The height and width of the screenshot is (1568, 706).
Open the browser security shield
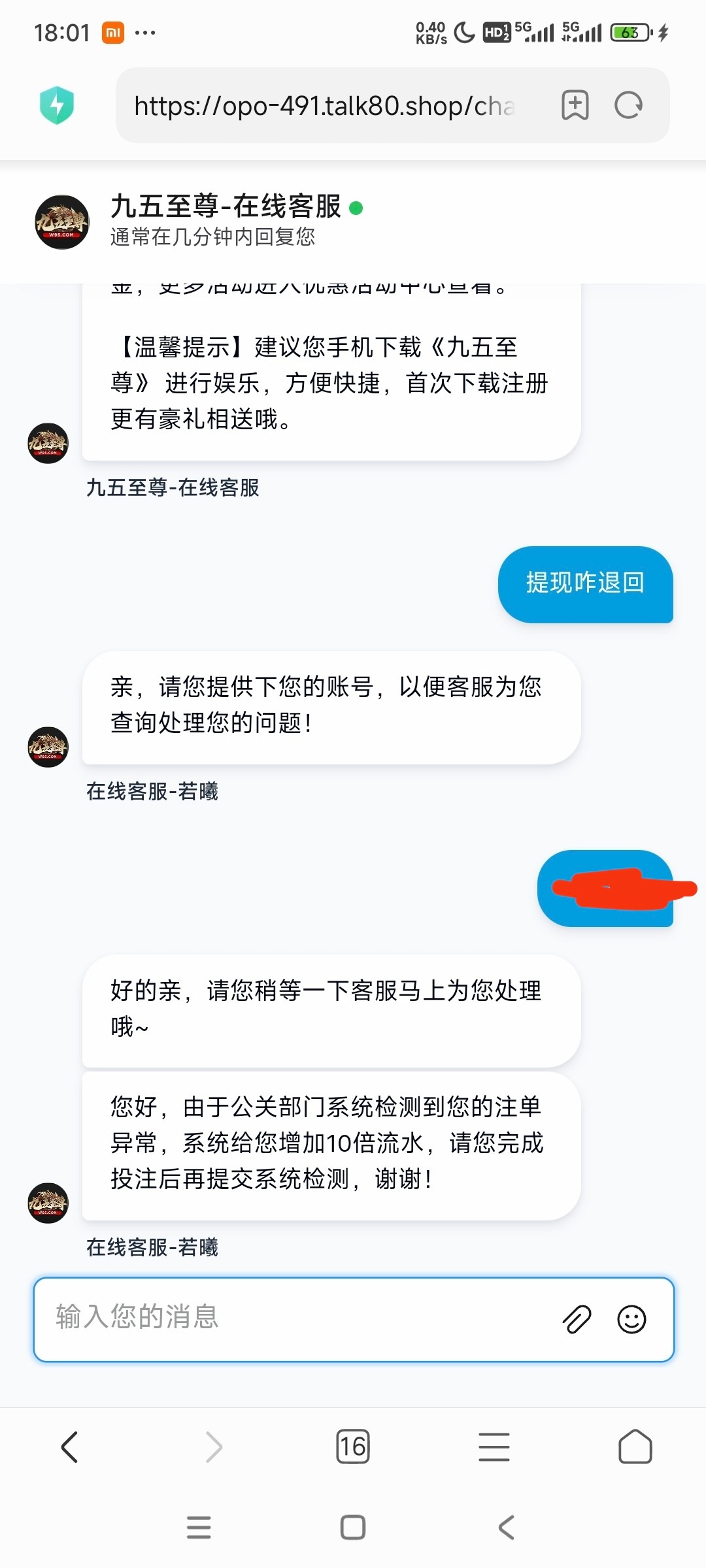tap(57, 105)
